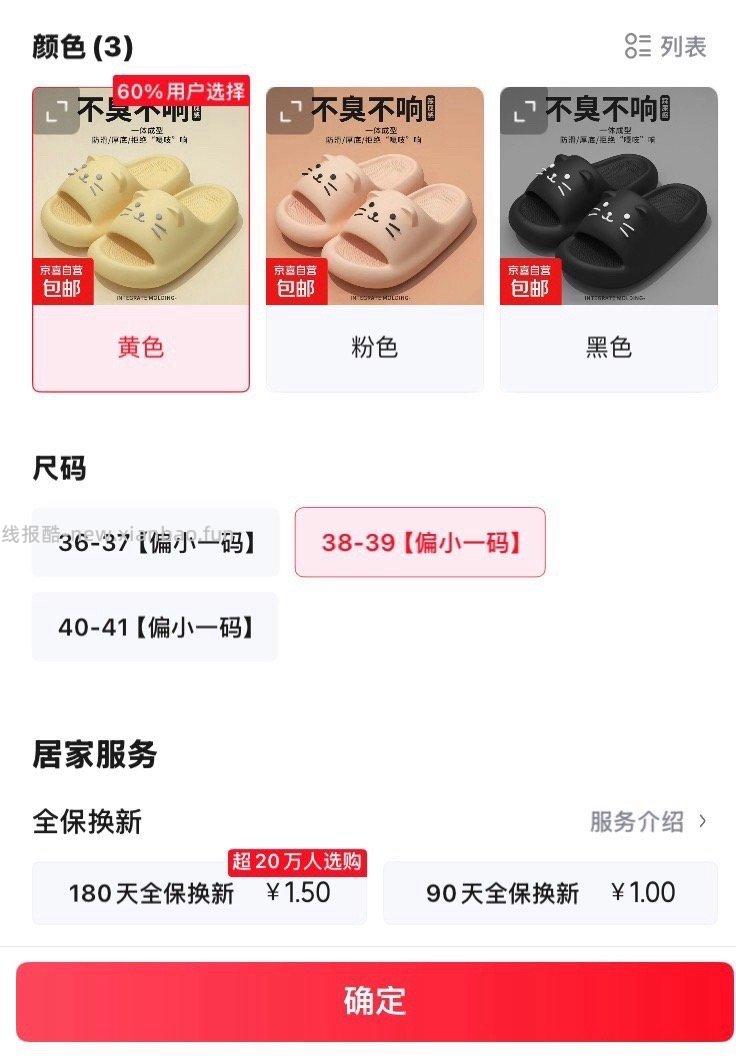Expand service details via right chevron
This screenshot has width=736, height=1061.
tap(703, 818)
